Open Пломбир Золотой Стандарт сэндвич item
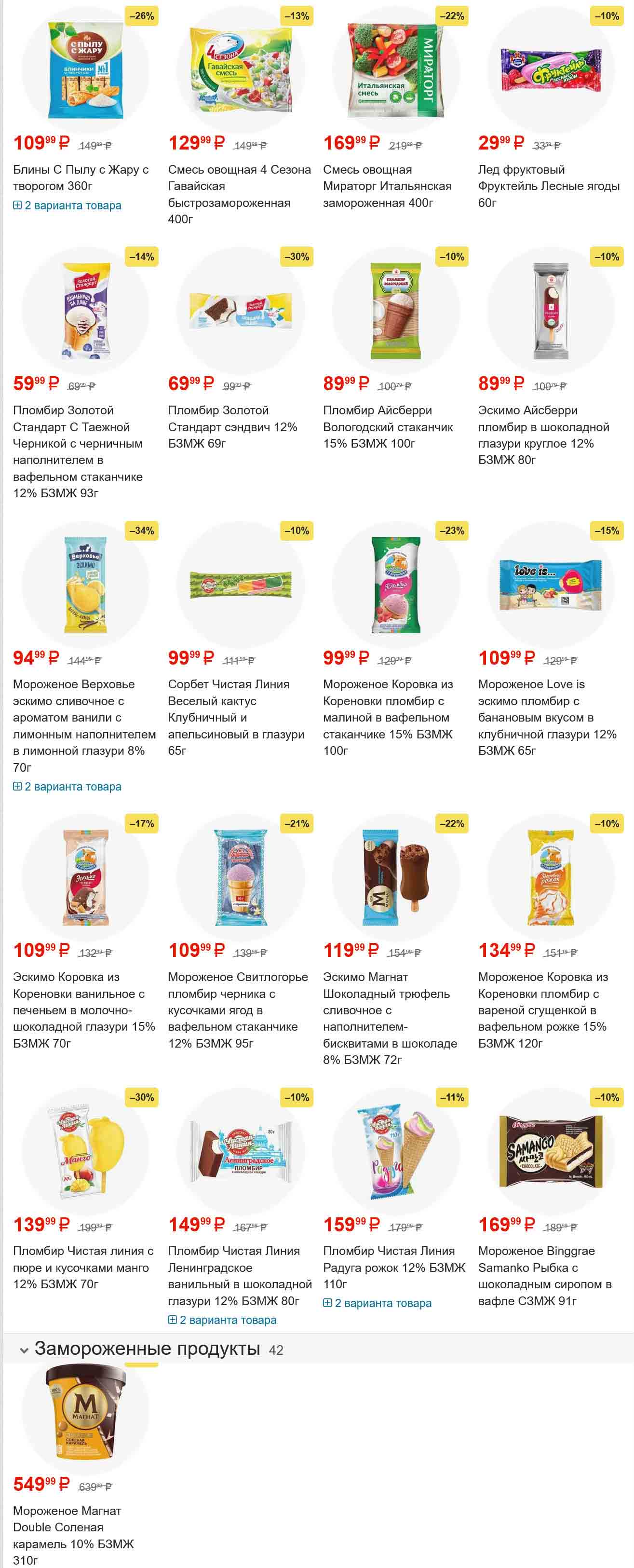The width and height of the screenshot is (634, 1568). (x=232, y=427)
